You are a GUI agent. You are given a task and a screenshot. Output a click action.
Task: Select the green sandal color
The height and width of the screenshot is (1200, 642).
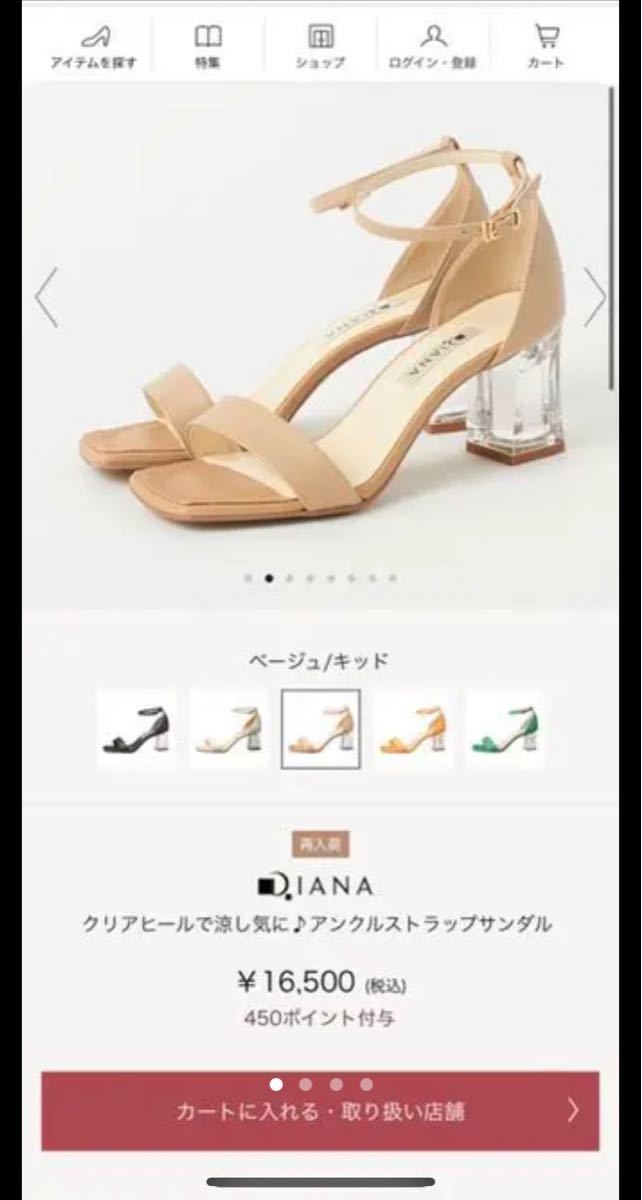click(x=505, y=729)
